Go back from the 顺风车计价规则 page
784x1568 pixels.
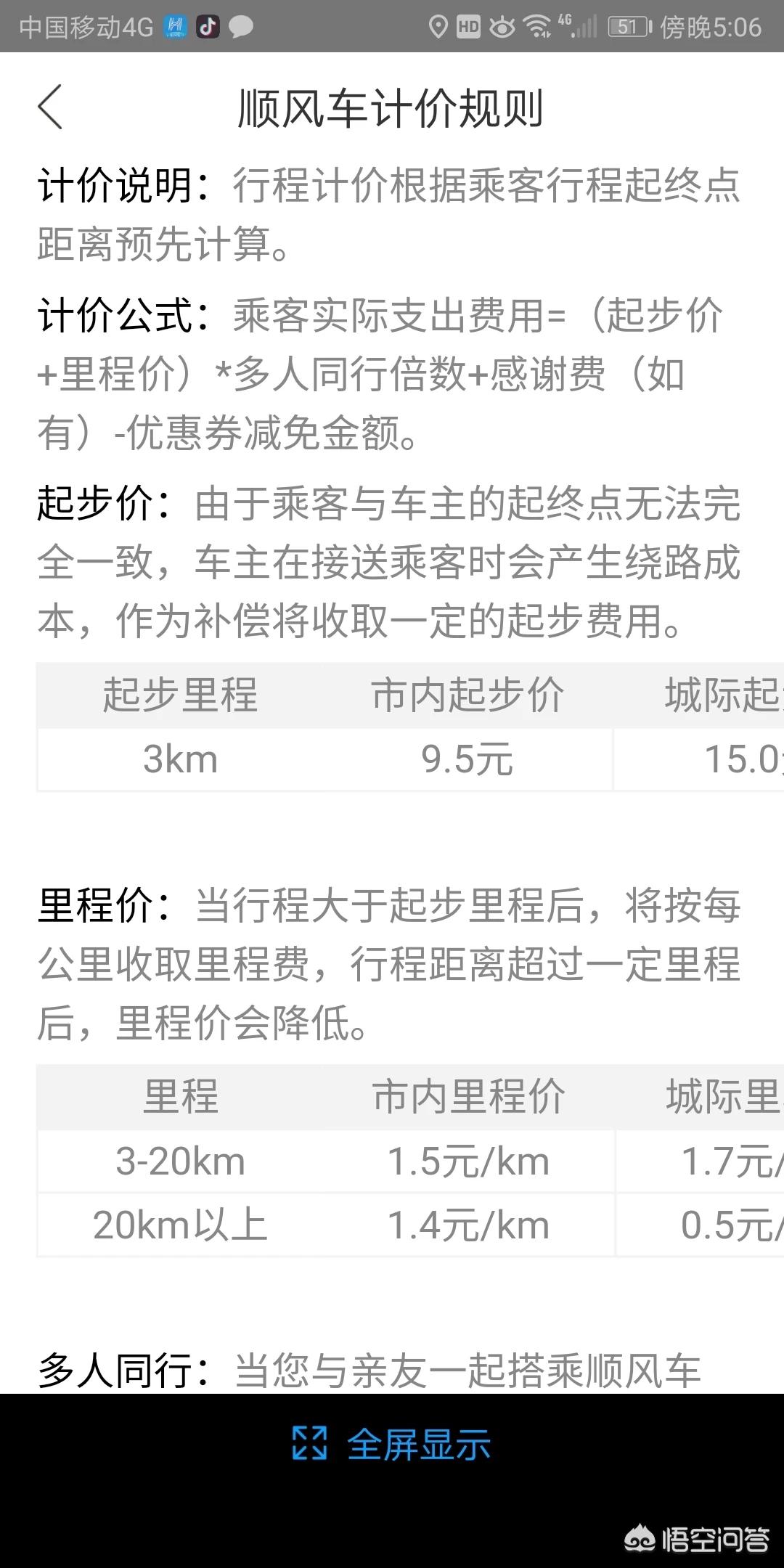pyautogui.click(x=51, y=107)
